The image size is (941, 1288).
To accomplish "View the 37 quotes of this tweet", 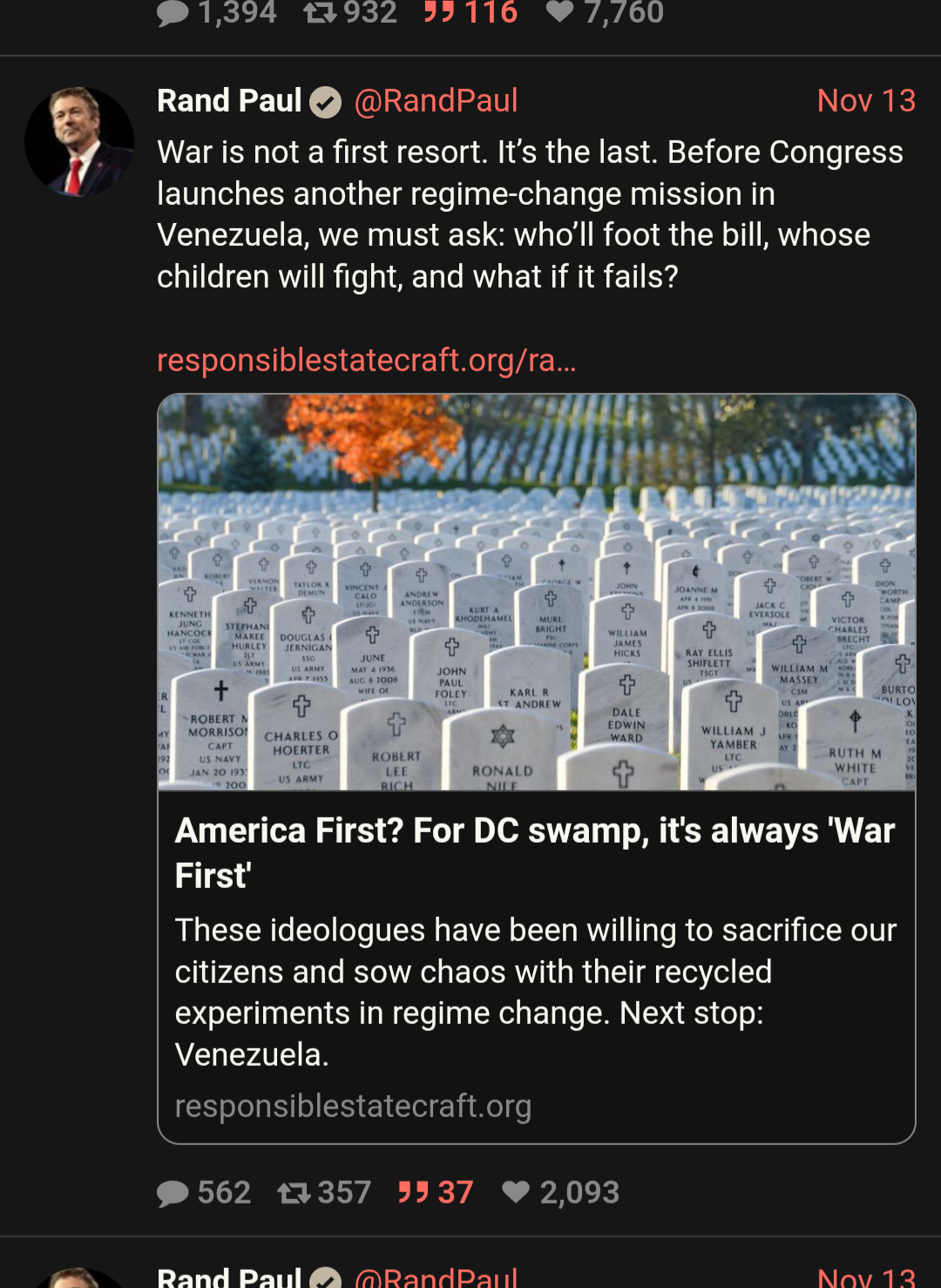I will point(435,1192).
